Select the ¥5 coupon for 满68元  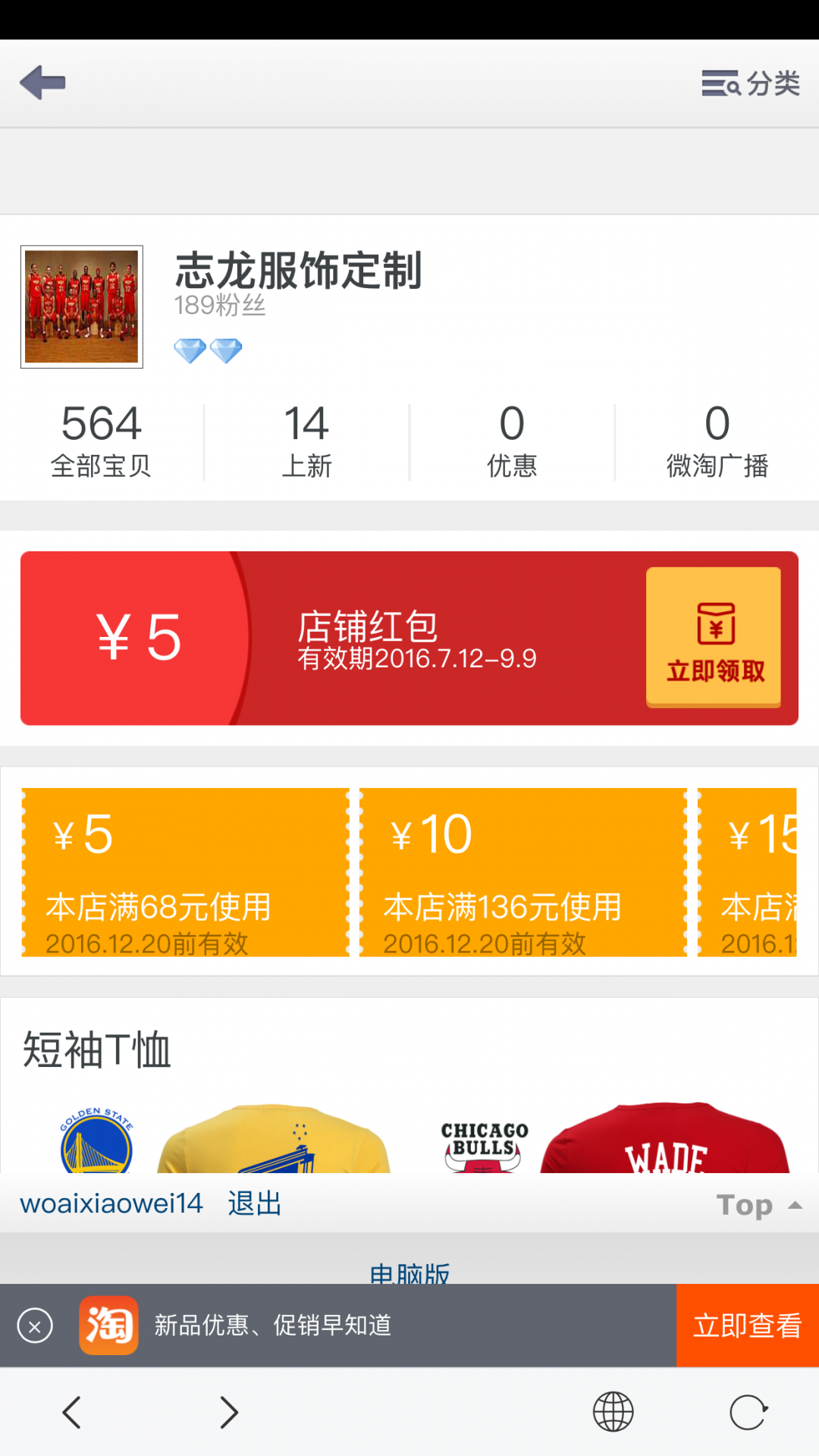185,872
